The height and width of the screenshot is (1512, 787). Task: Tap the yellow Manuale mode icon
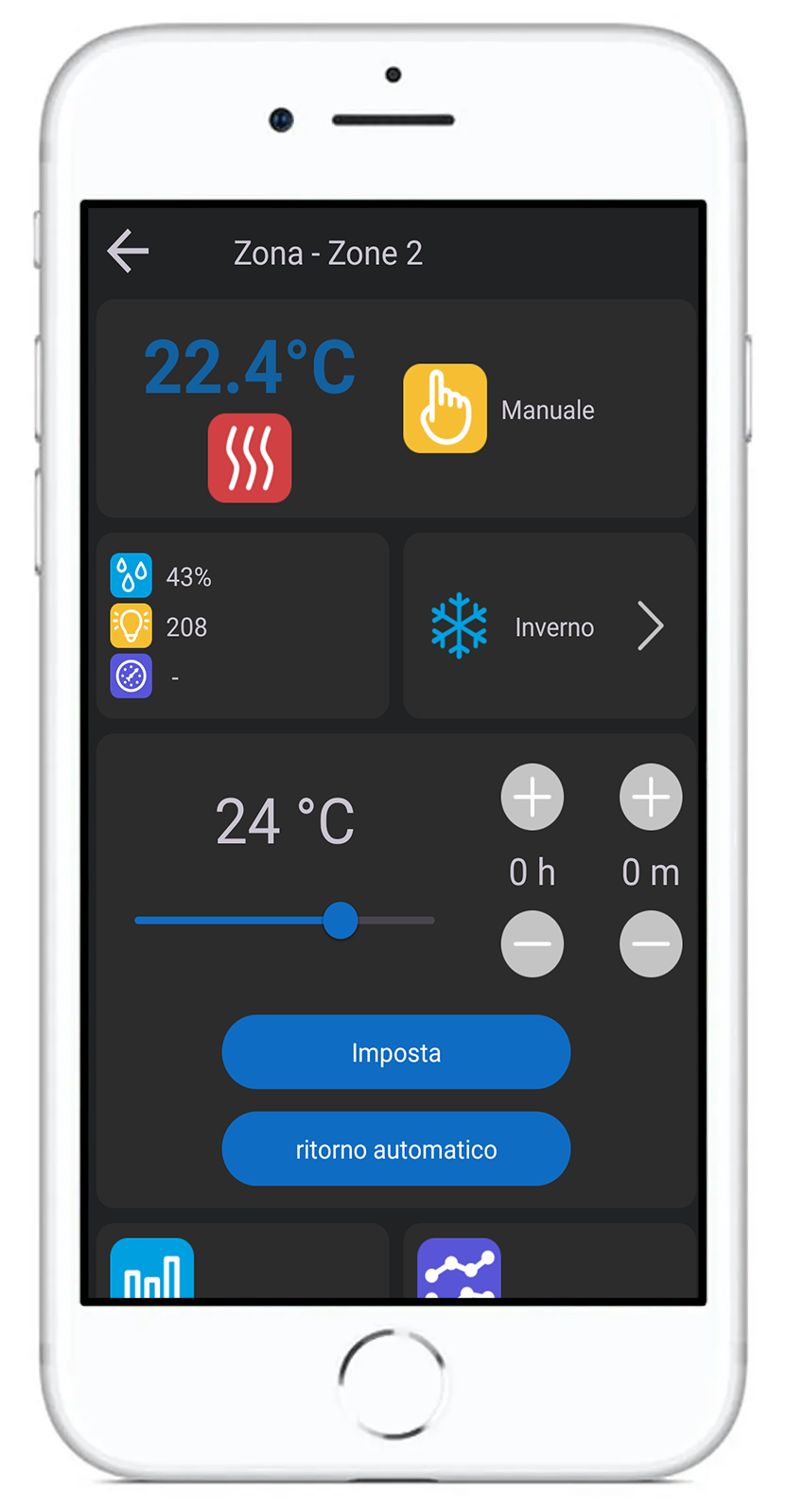[445, 409]
